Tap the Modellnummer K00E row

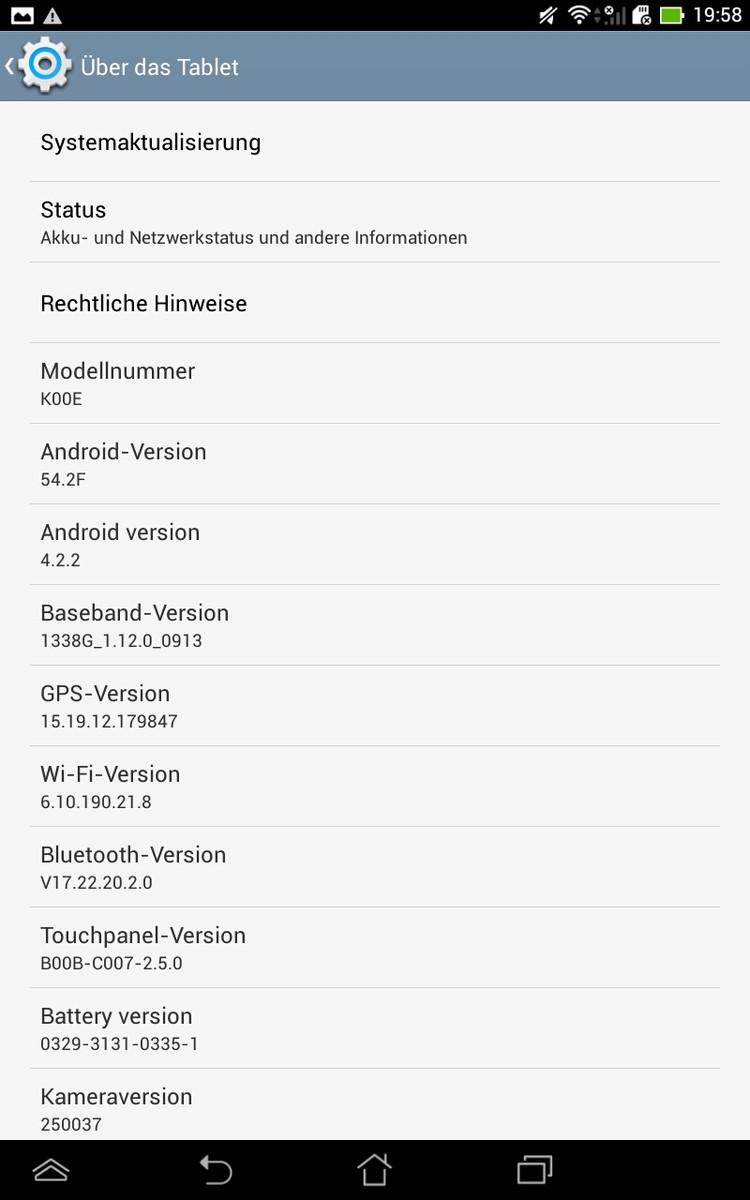(x=375, y=383)
